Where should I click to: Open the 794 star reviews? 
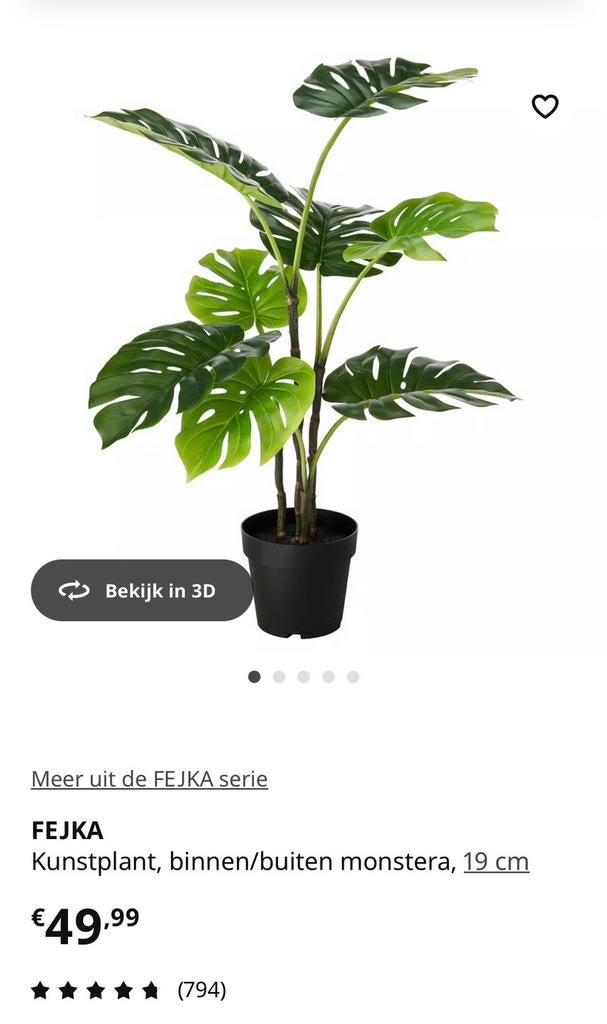coord(128,990)
